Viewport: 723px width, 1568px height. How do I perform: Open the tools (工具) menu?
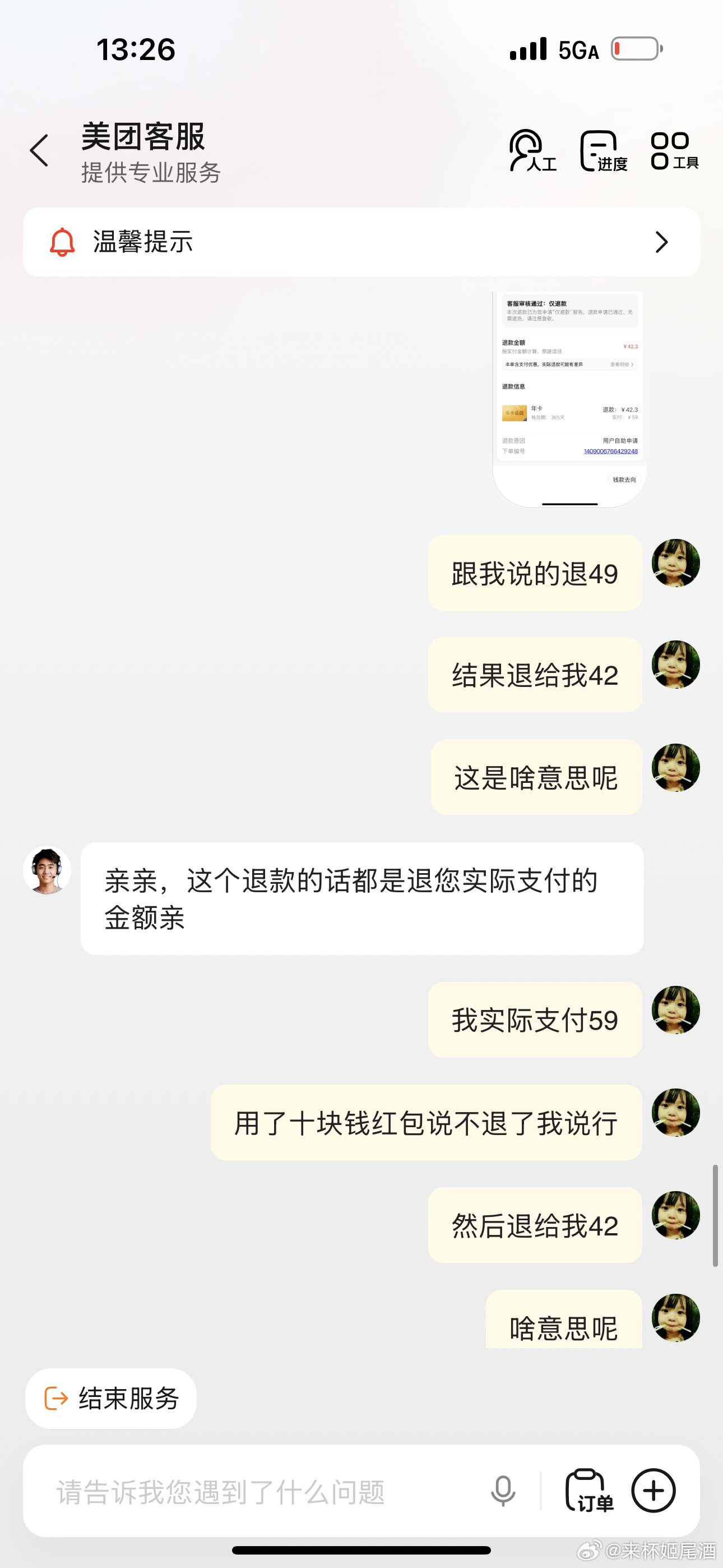point(674,150)
